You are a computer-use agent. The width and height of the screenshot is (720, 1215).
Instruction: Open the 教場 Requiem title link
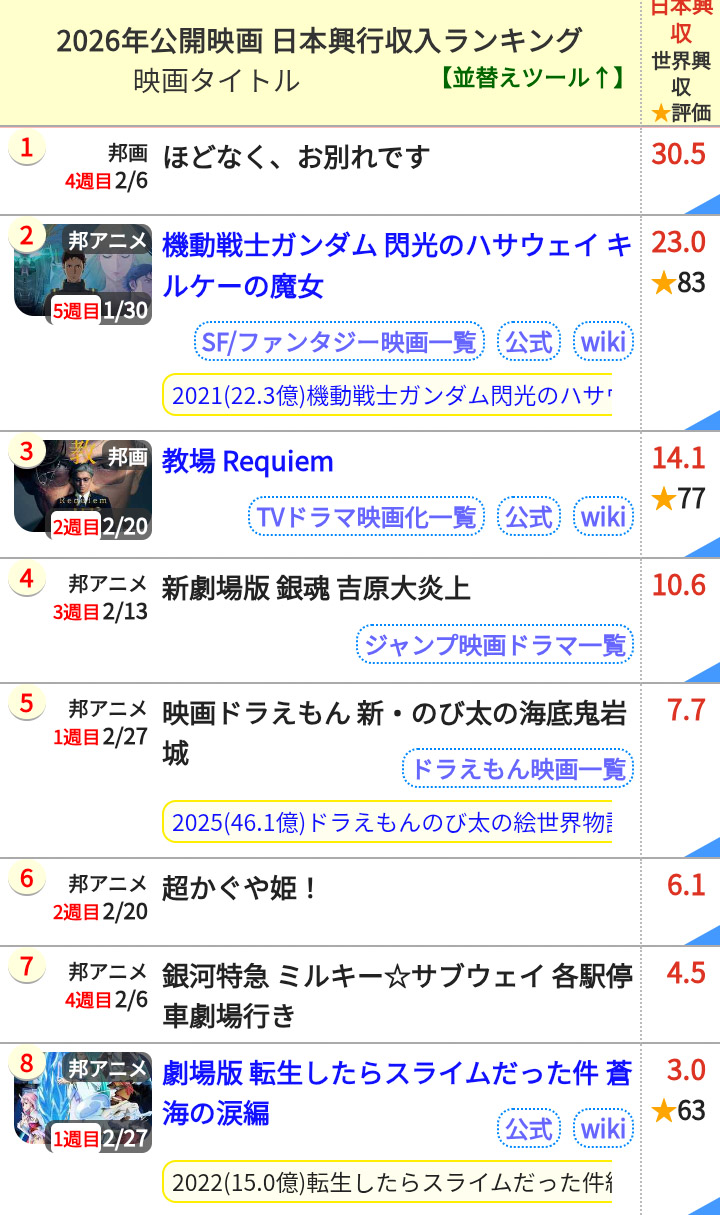point(248,461)
